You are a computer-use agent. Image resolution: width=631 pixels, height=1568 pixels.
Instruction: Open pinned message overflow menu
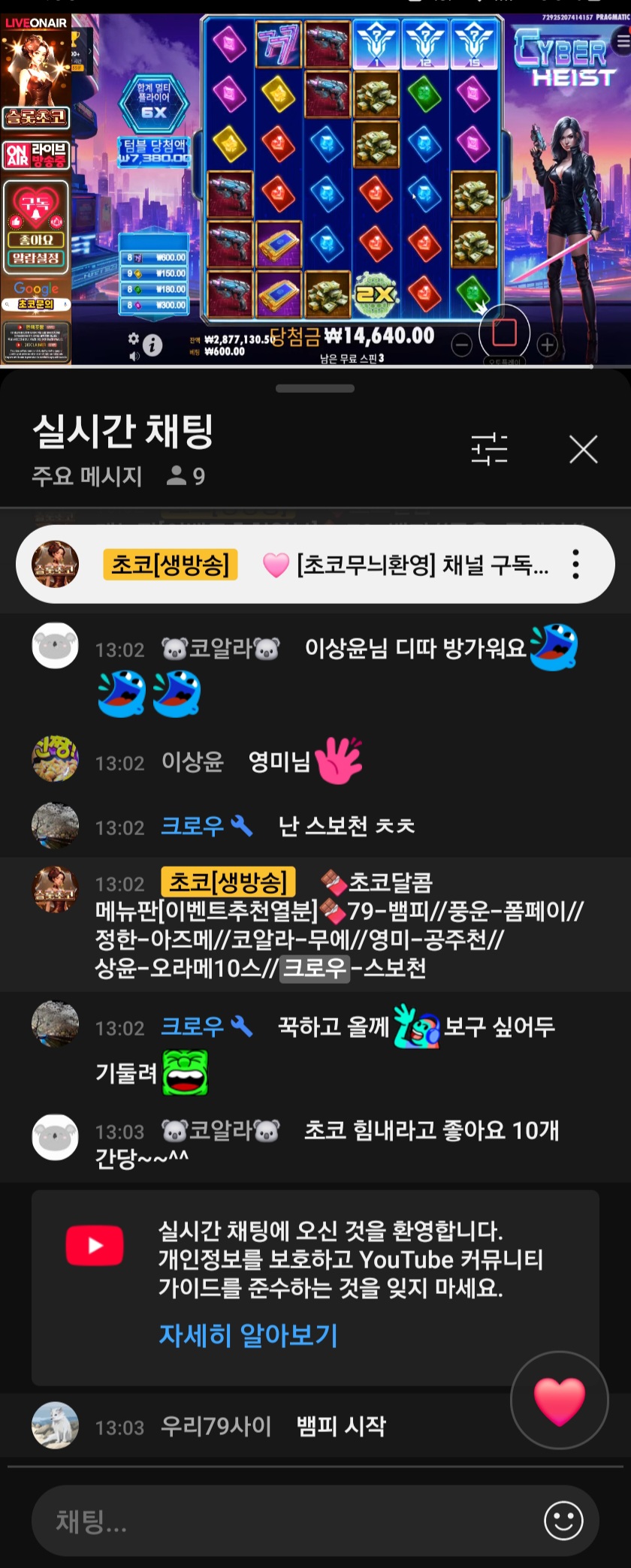click(x=575, y=564)
